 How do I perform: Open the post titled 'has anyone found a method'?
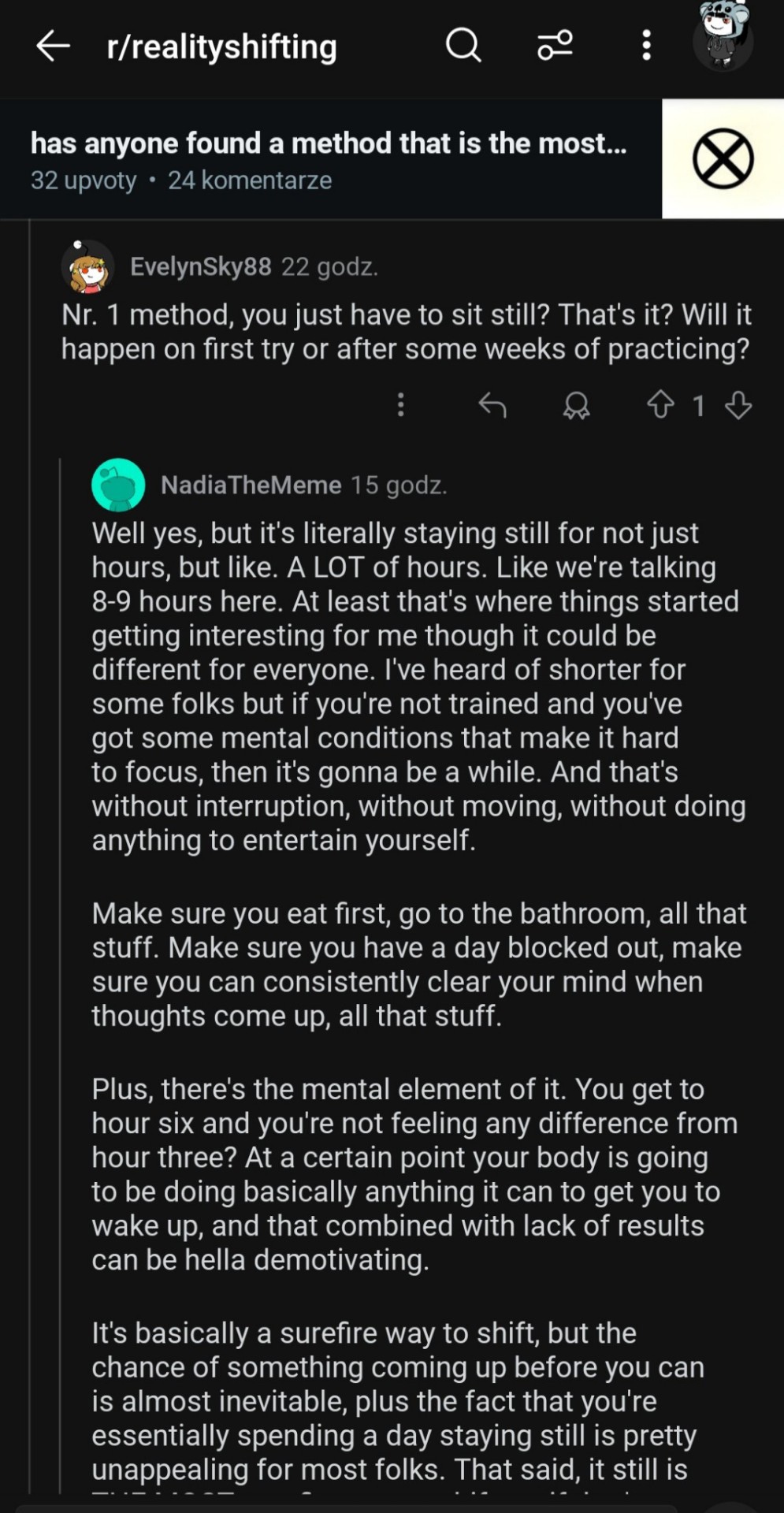pyautogui.click(x=329, y=144)
